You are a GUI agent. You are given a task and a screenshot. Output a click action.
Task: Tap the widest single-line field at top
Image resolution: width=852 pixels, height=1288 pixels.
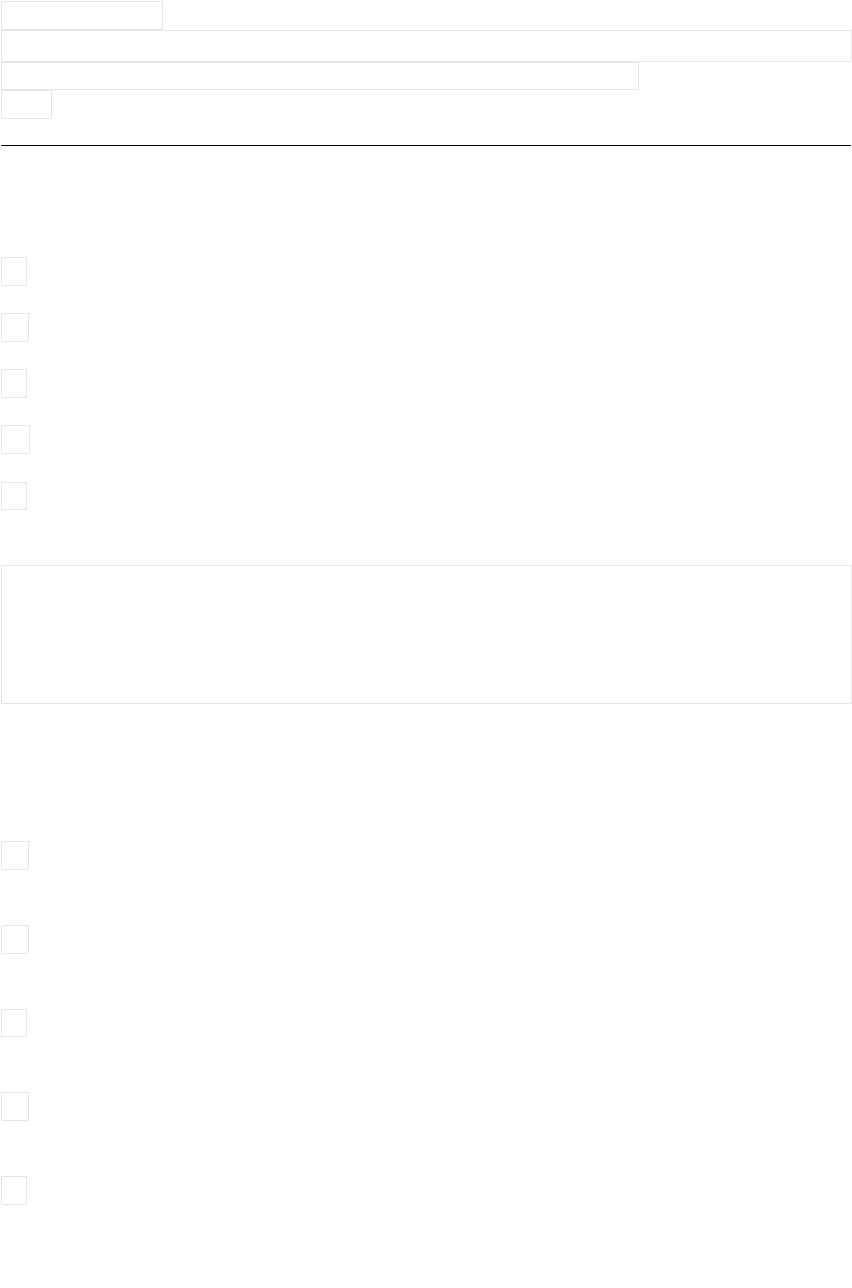426,46
